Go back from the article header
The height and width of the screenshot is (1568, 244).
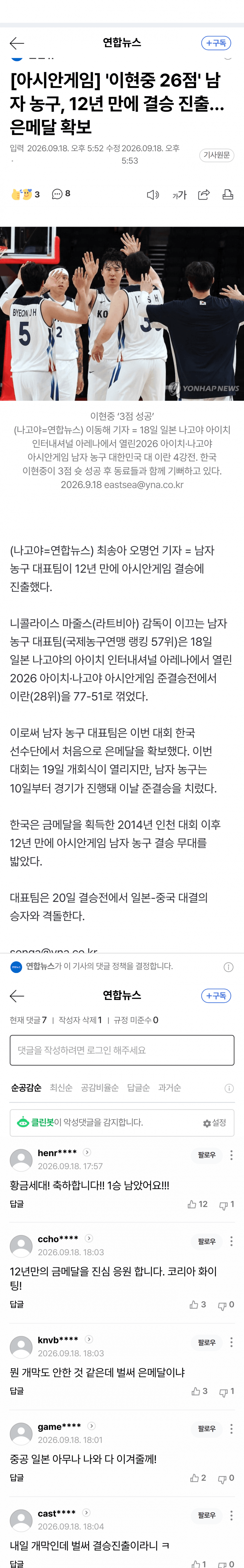pyautogui.click(x=17, y=43)
